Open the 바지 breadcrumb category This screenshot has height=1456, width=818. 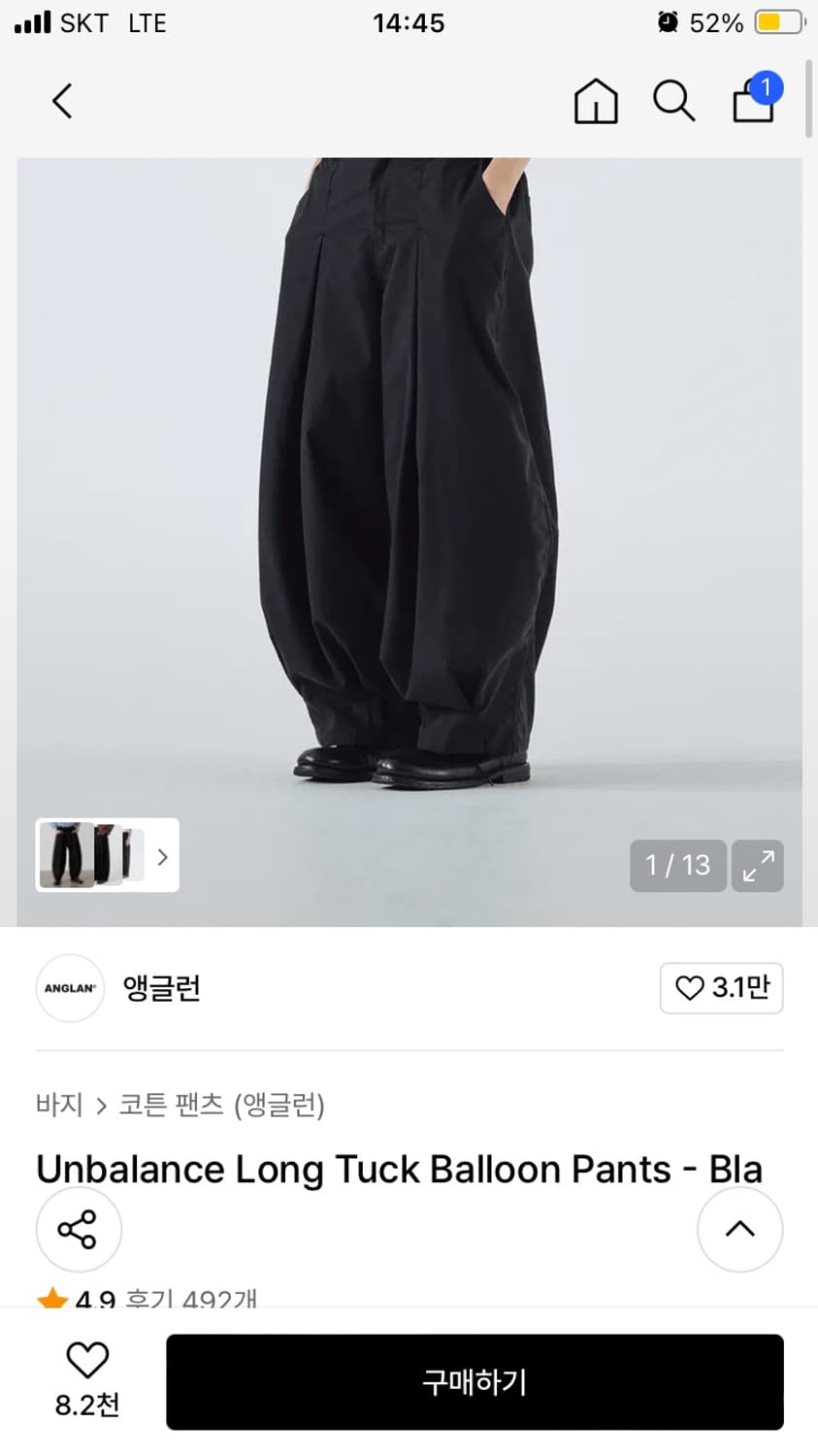58,1106
